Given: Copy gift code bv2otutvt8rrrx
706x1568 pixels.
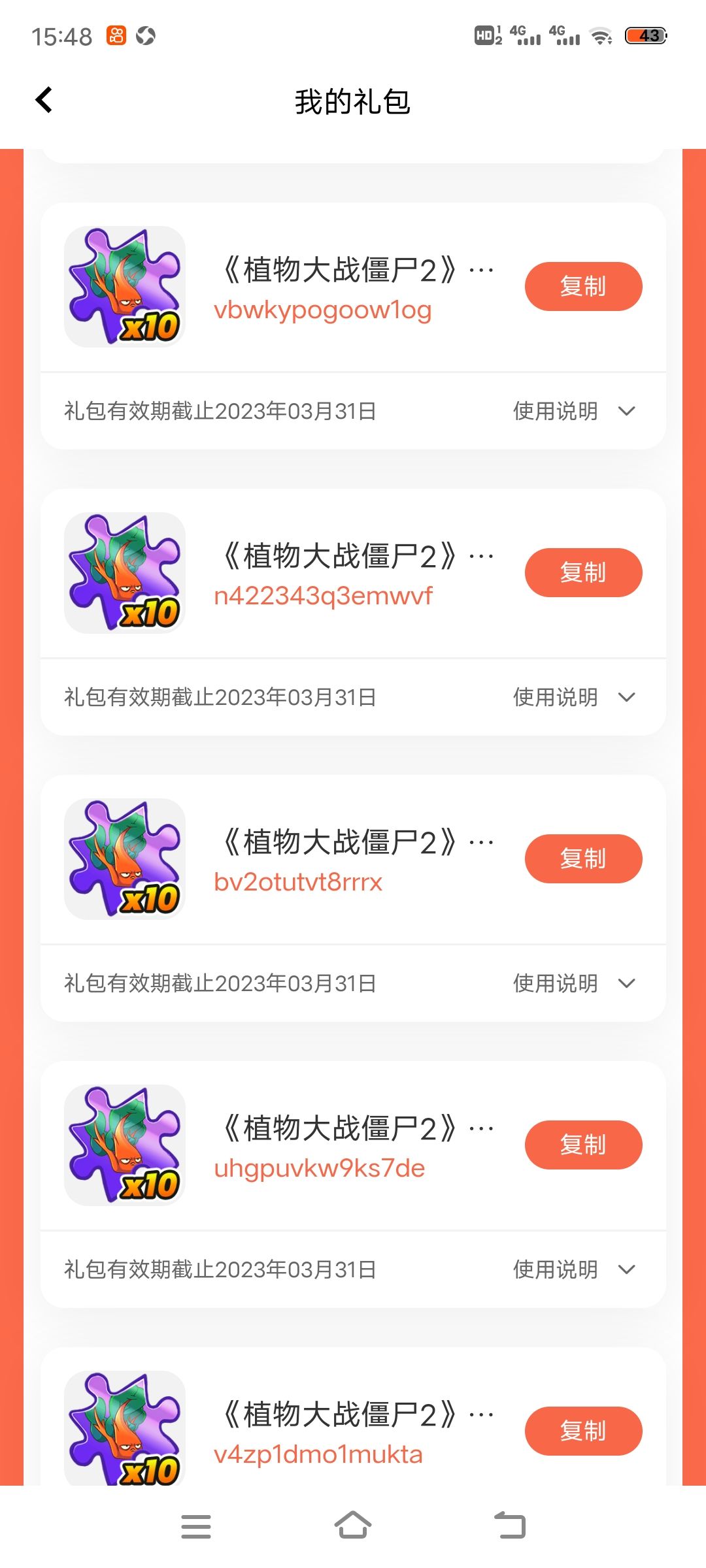Looking at the screenshot, I should pos(583,858).
